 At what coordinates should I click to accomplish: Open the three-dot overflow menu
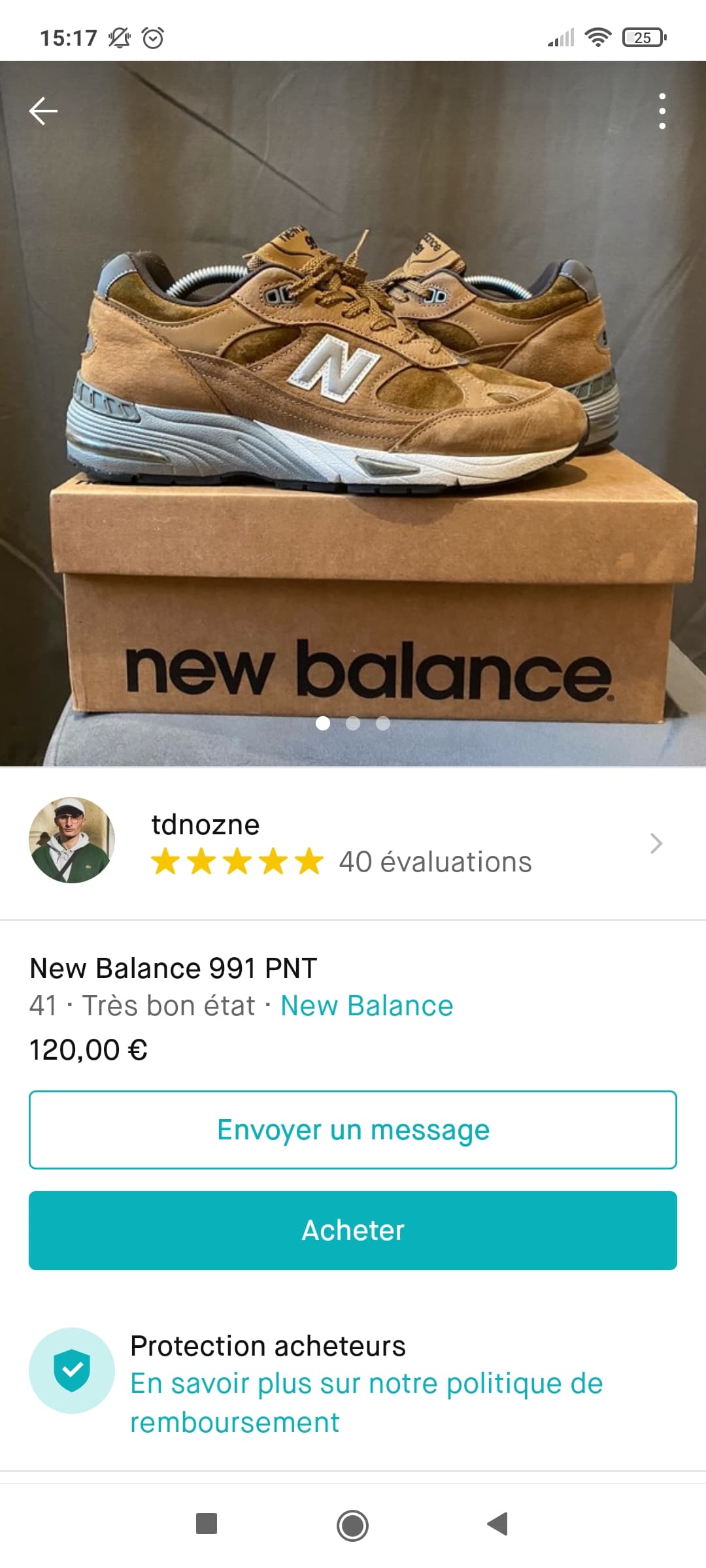click(662, 111)
